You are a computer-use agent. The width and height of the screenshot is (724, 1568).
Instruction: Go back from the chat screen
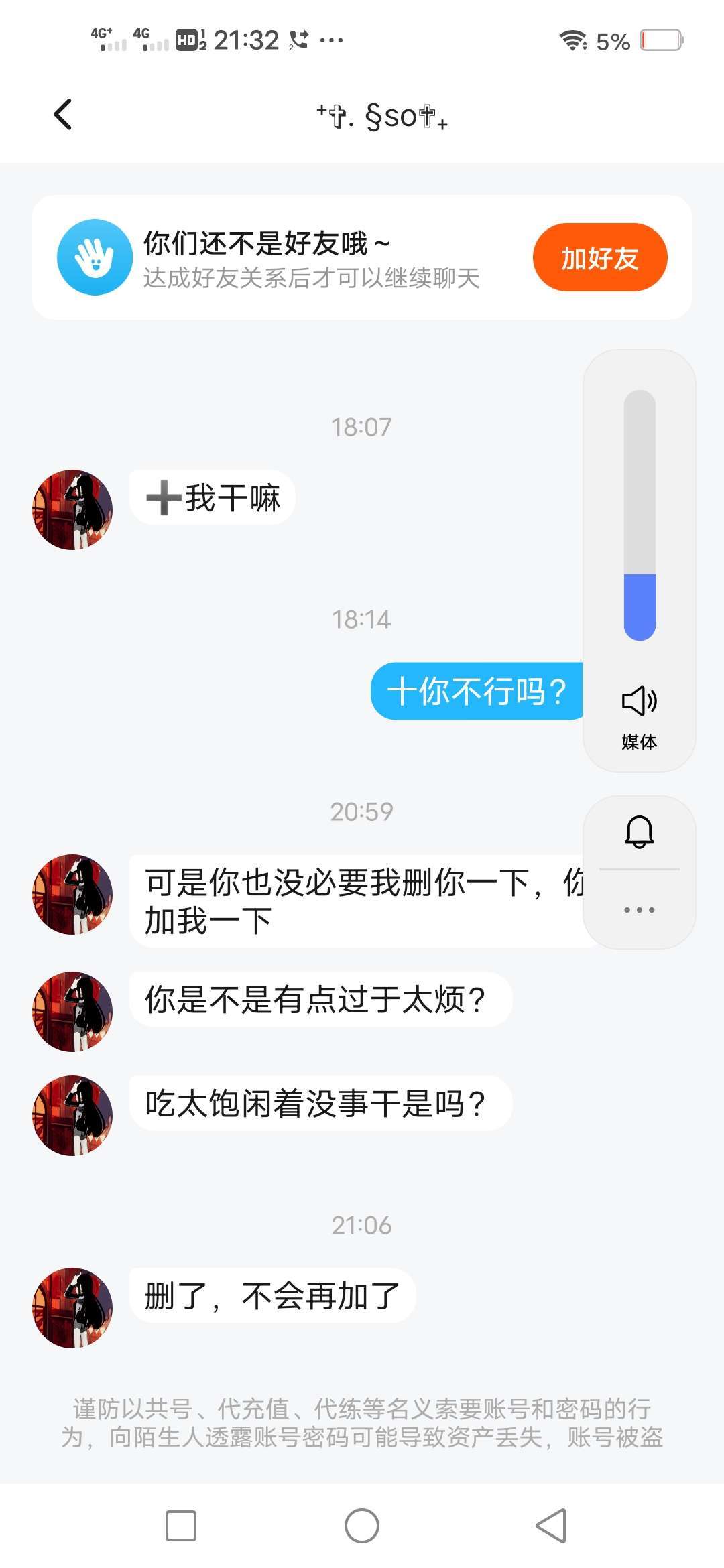pyautogui.click(x=63, y=114)
